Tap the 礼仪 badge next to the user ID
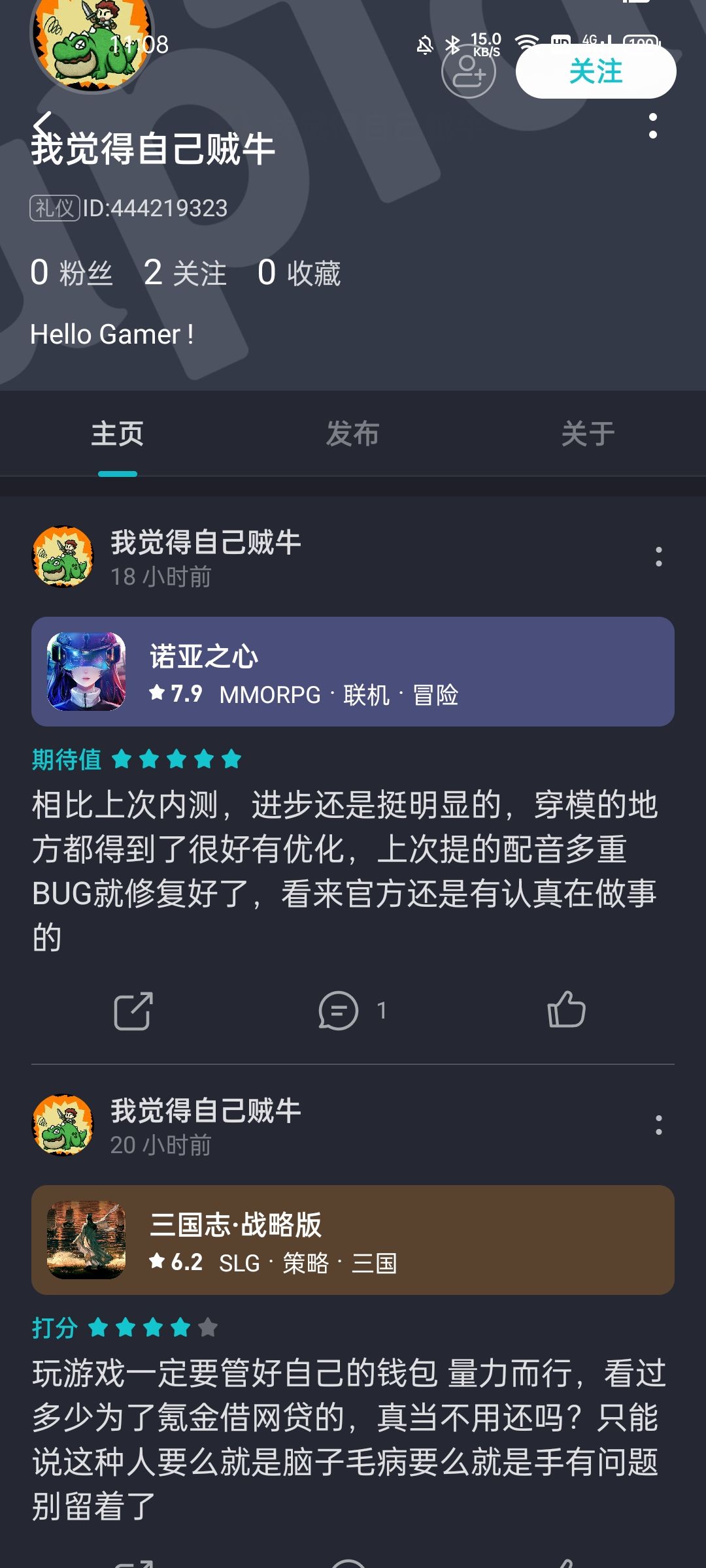Viewport: 706px width, 1568px height. [x=55, y=208]
